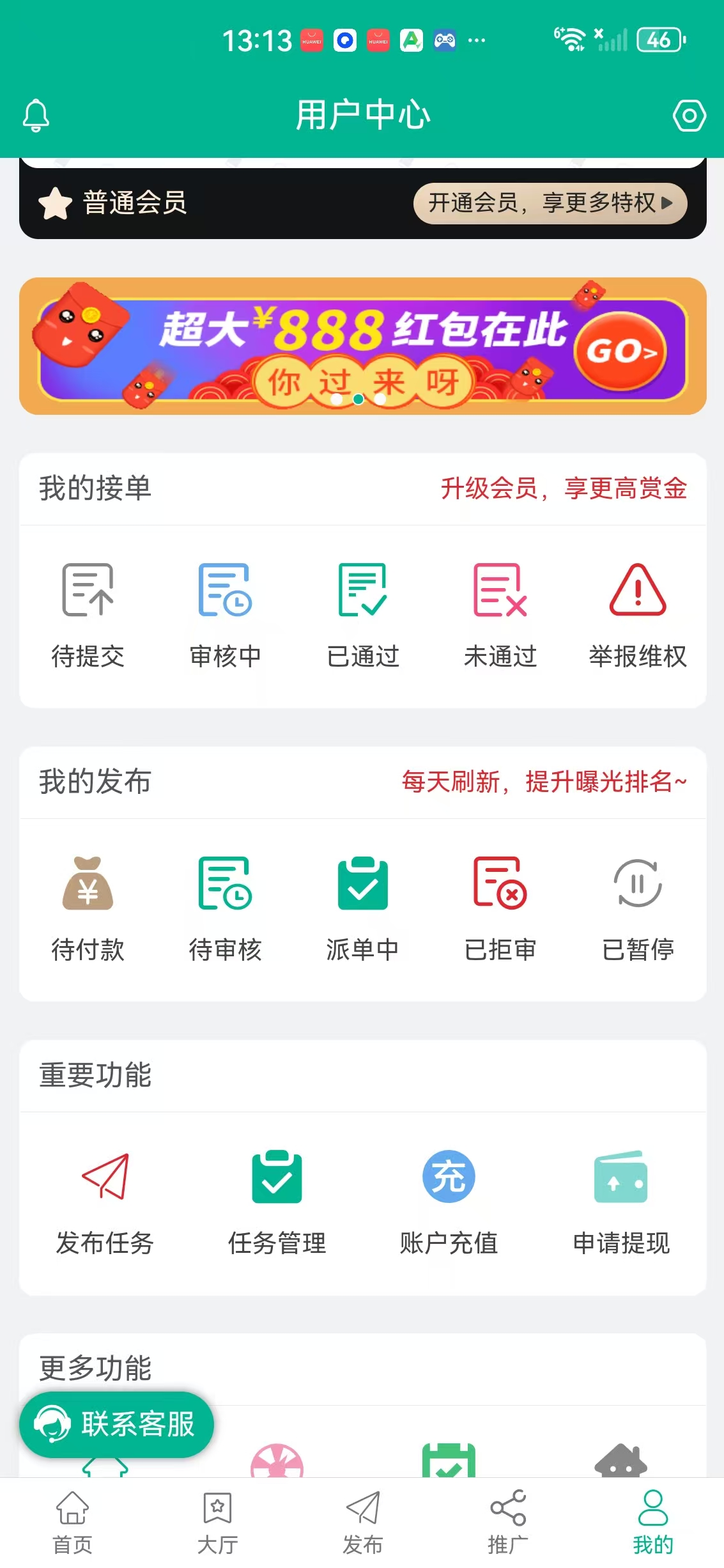Open the 已暂停 paused tasks icon
Screen dimensions: 724x1568
[x=637, y=908]
